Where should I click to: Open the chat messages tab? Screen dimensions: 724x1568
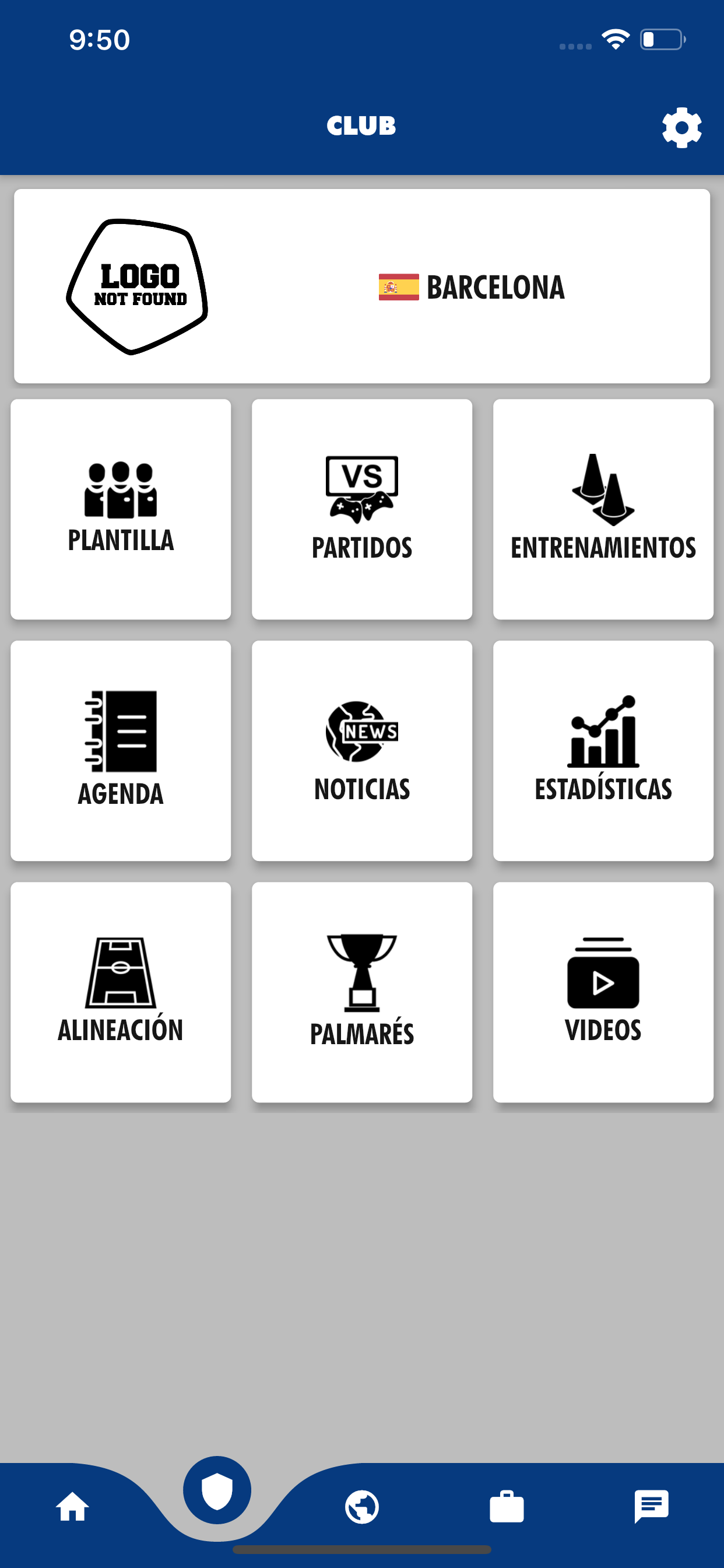pyautogui.click(x=652, y=1507)
